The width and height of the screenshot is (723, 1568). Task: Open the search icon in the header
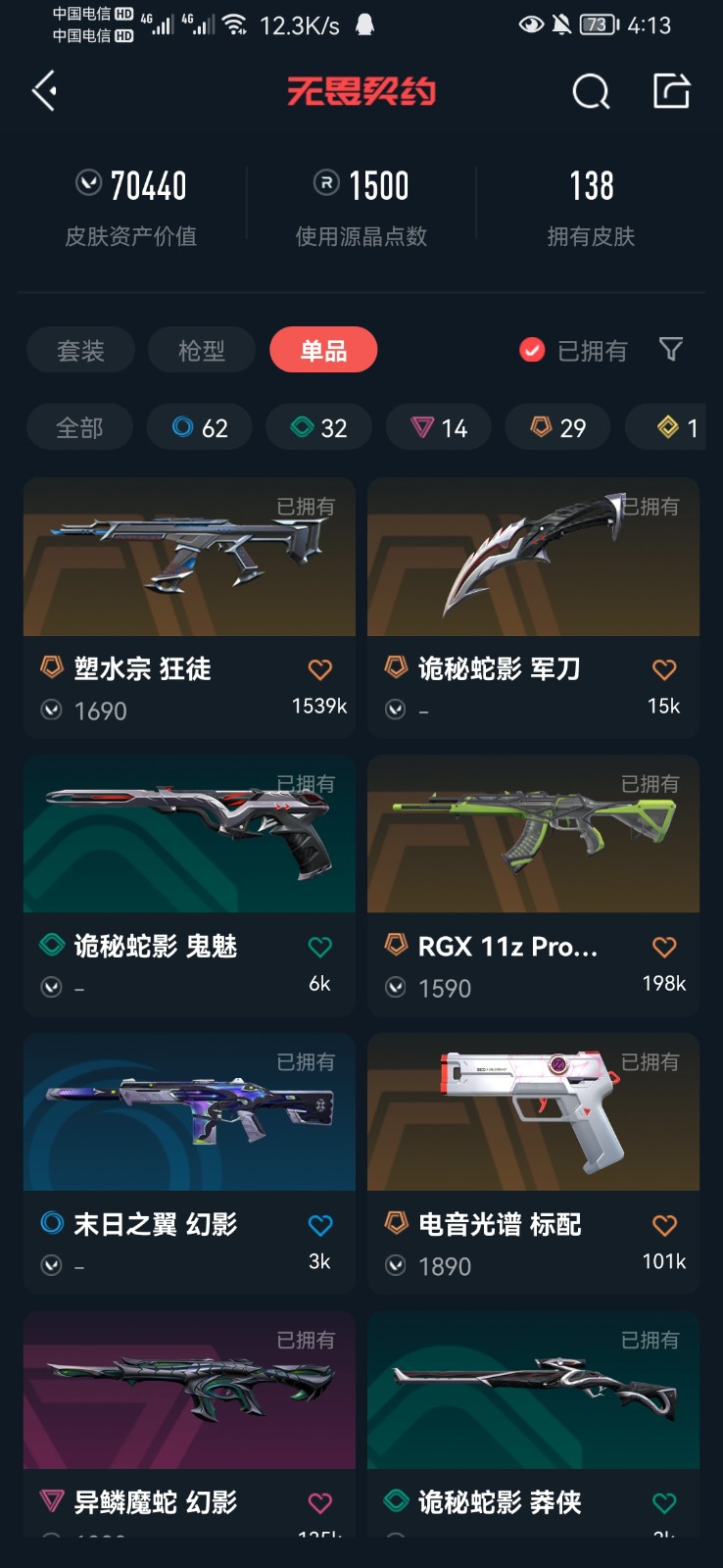(591, 91)
